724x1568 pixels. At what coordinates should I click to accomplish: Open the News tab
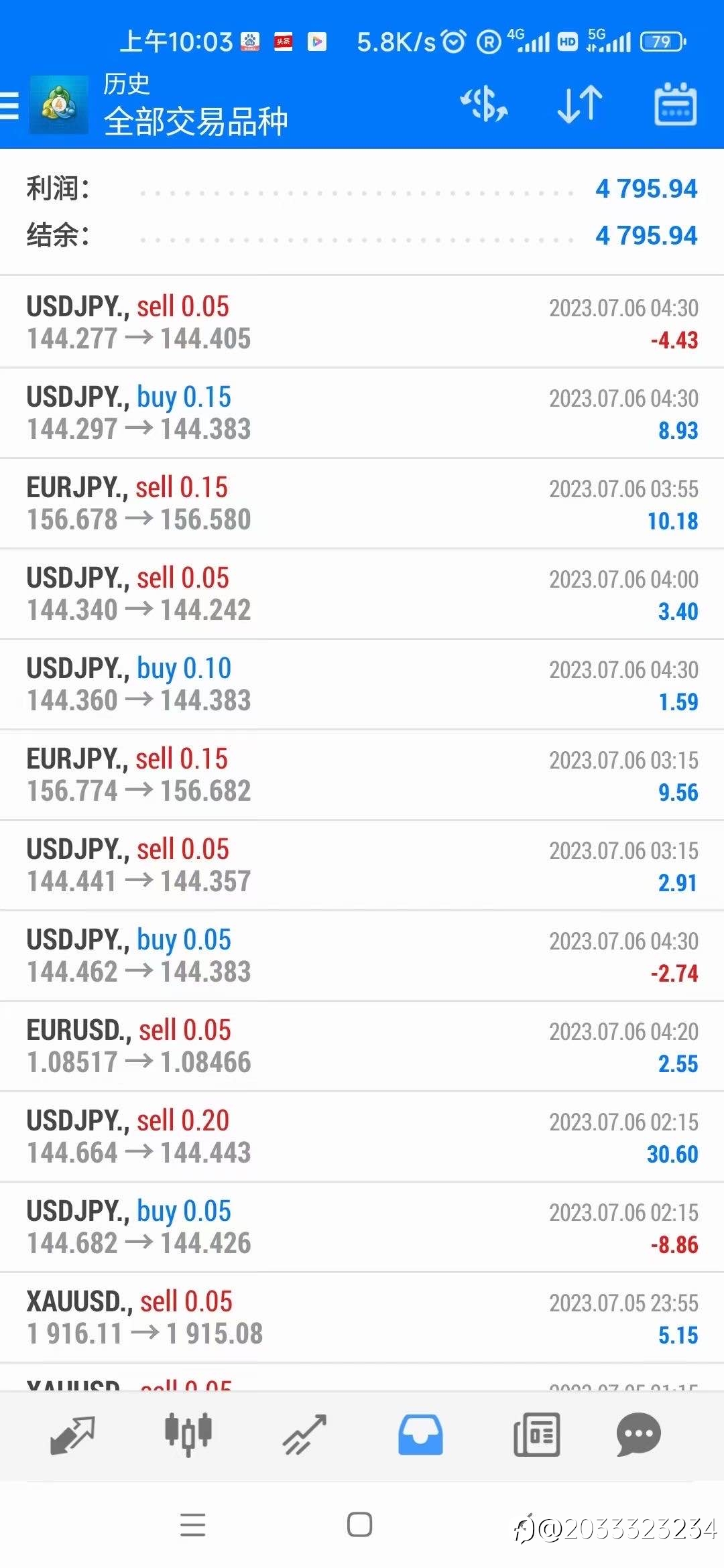pyautogui.click(x=536, y=1435)
